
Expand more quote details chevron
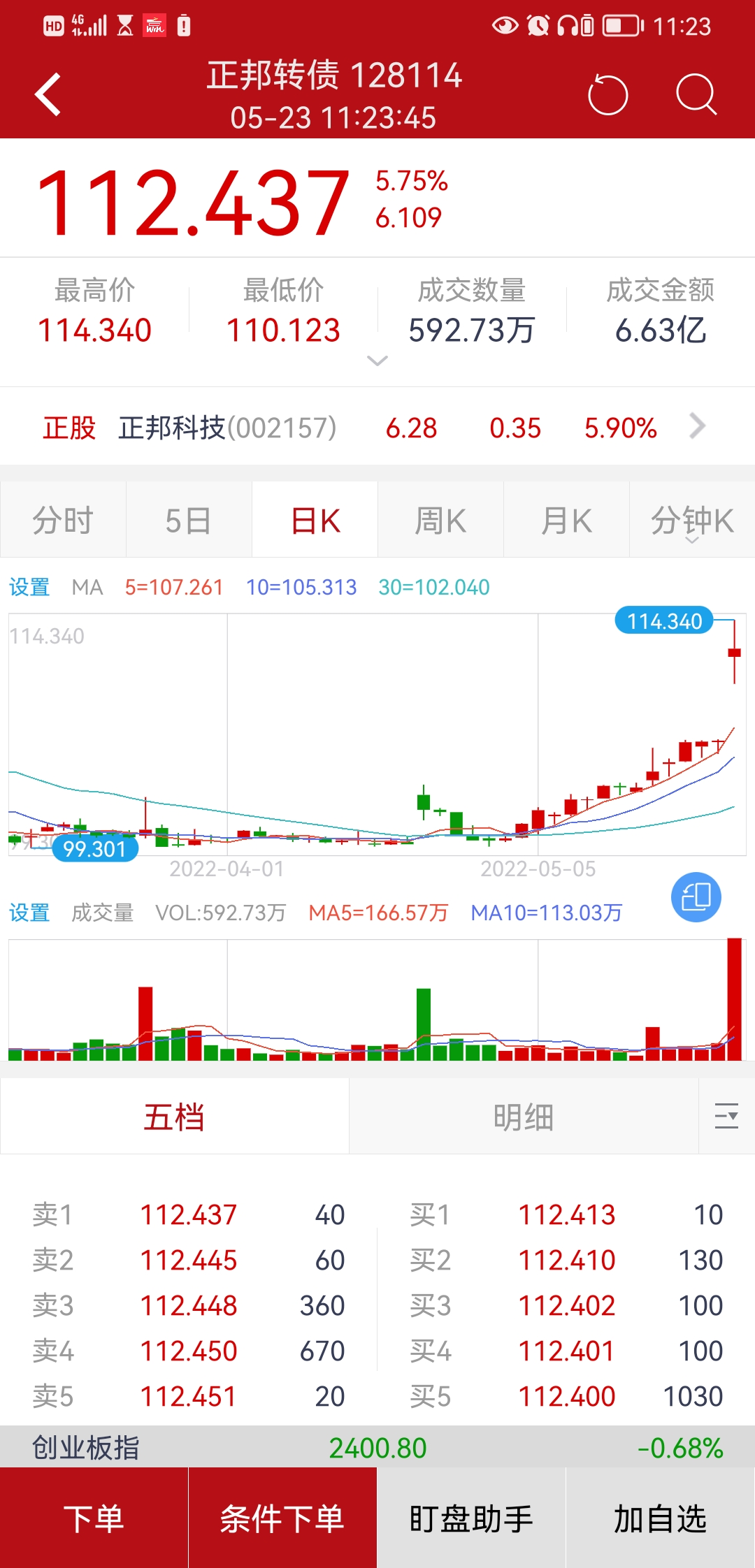click(x=377, y=361)
